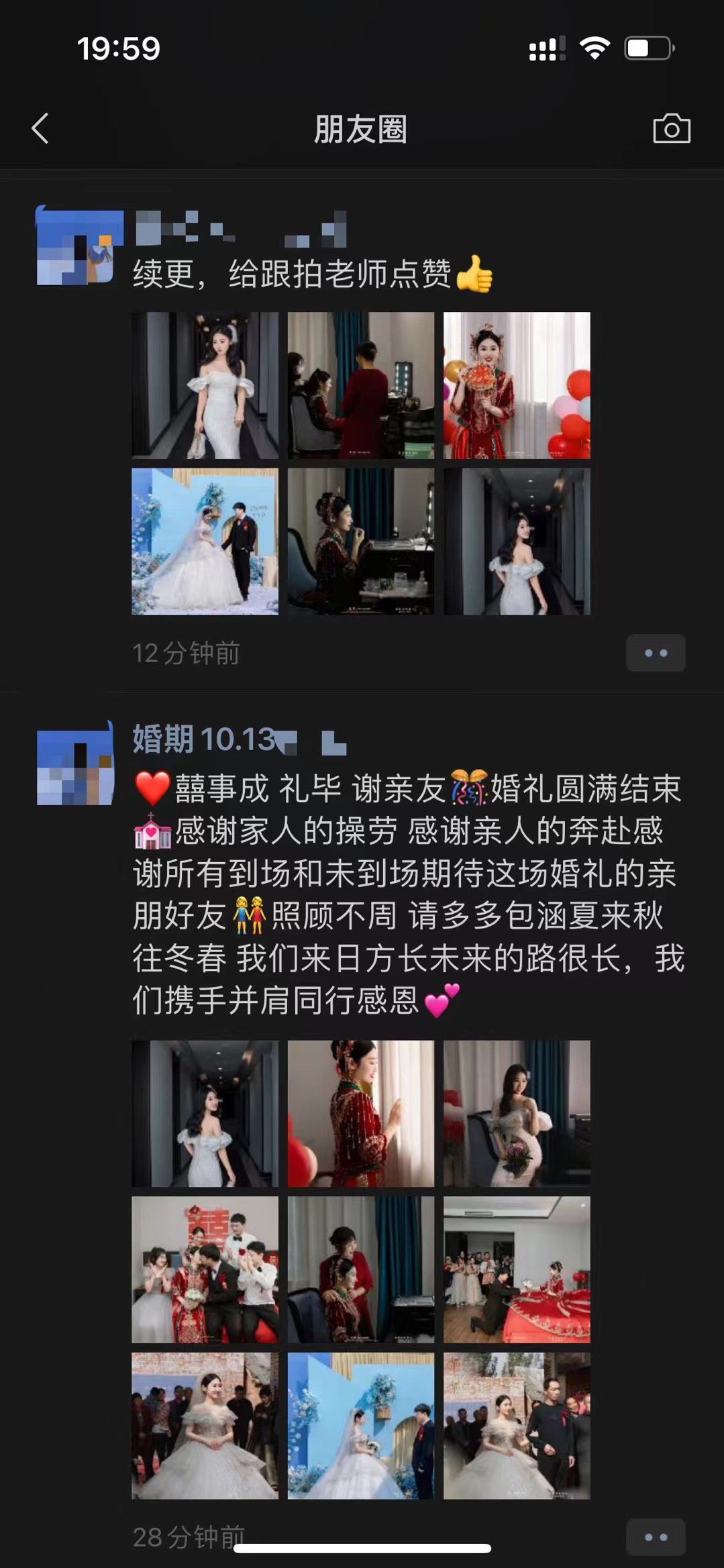View makeup table photo in 续更 post's second row
The width and height of the screenshot is (724, 1568).
[x=361, y=541]
